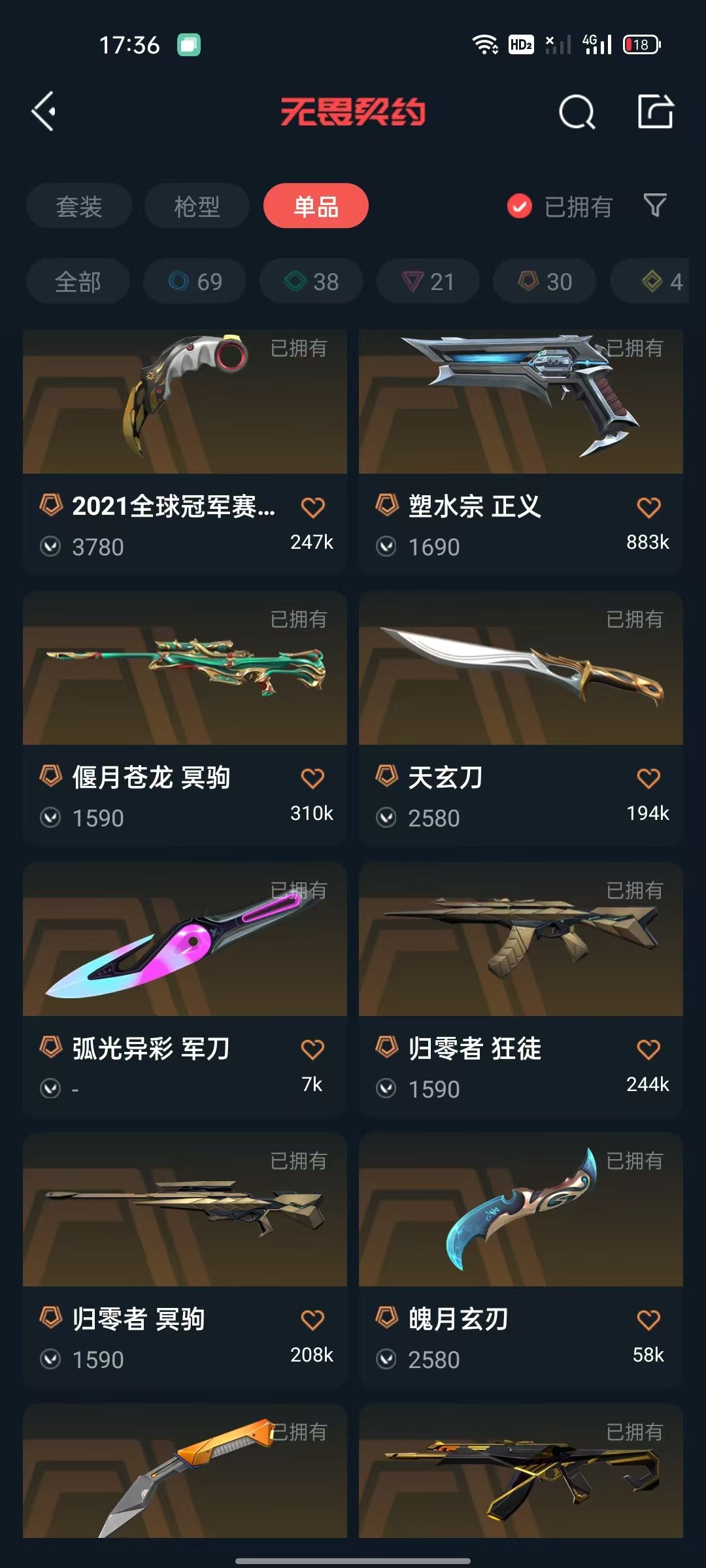
Task: Uncheck the 已拥有 filter checkbox
Action: 520,206
